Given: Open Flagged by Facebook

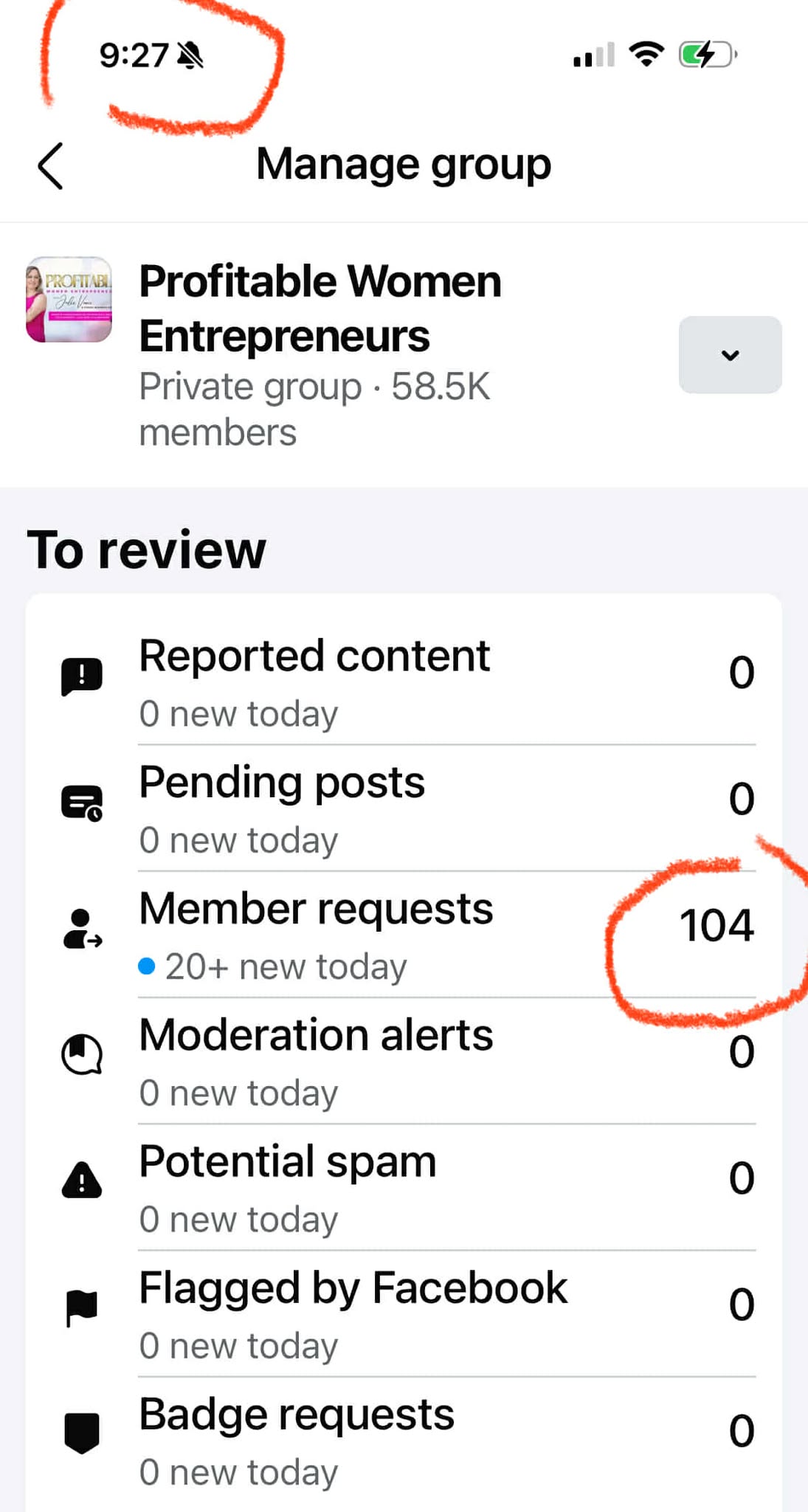Looking at the screenshot, I should [403, 1313].
